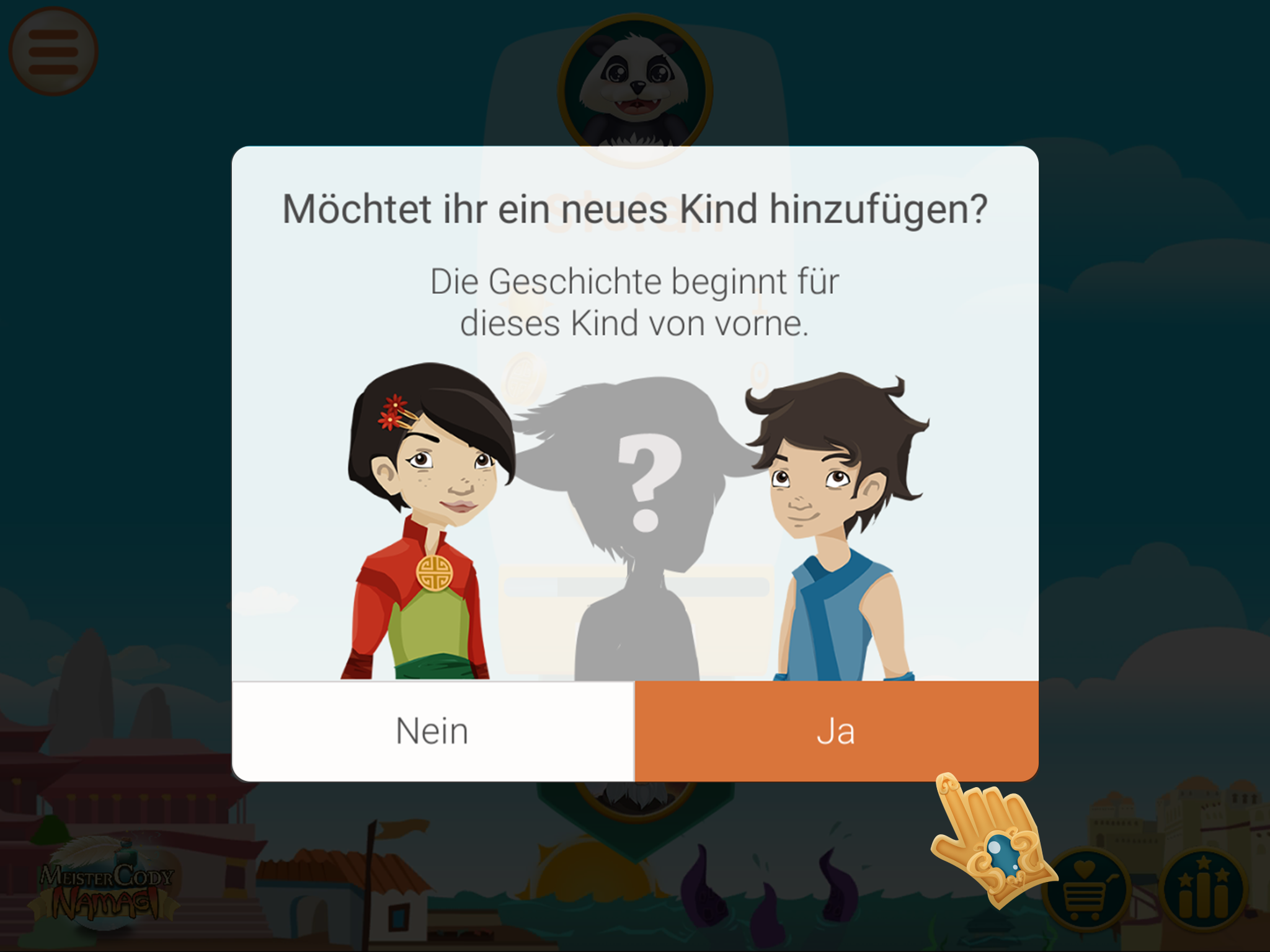This screenshot has width=1270, height=952.
Task: Confirm adding a new child with Ja
Action: (836, 731)
